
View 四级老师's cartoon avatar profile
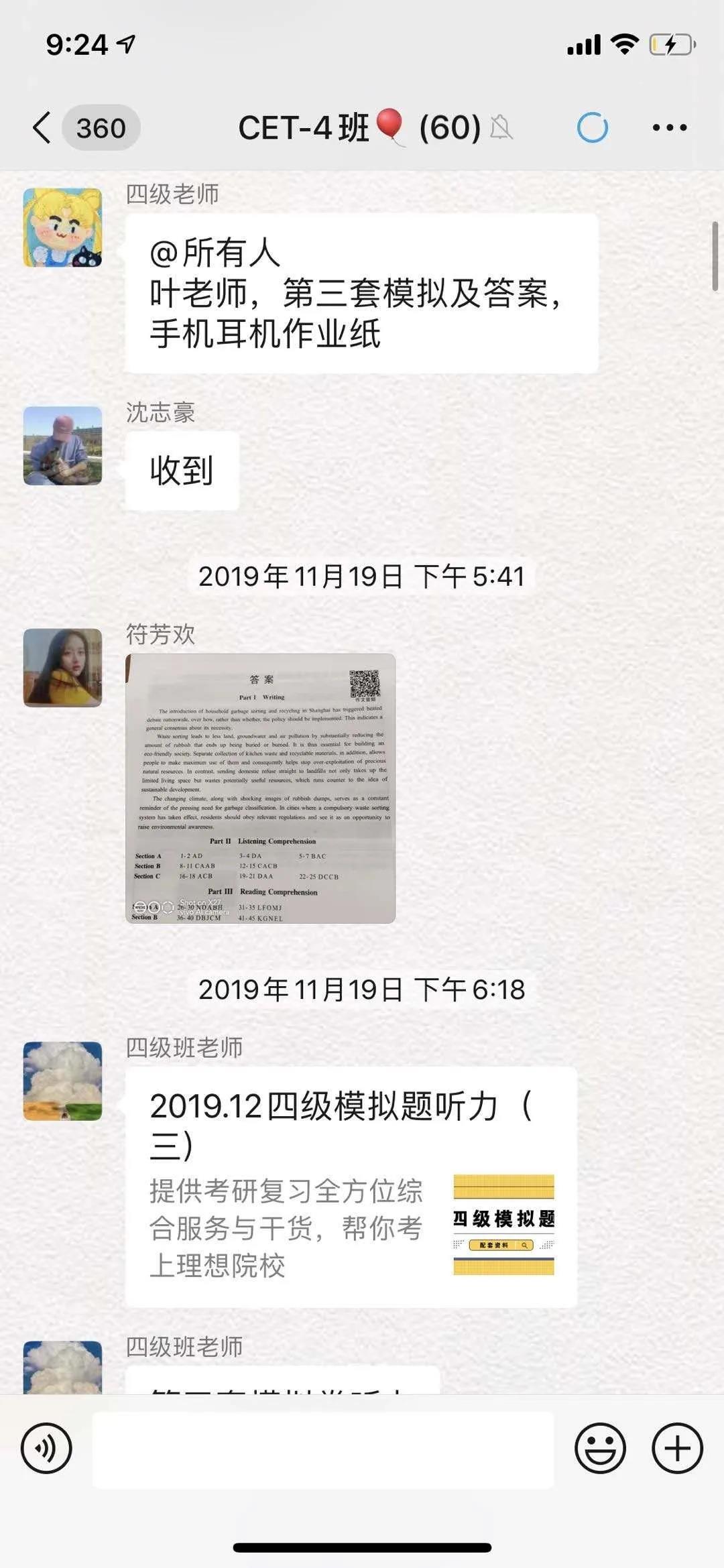[63, 228]
